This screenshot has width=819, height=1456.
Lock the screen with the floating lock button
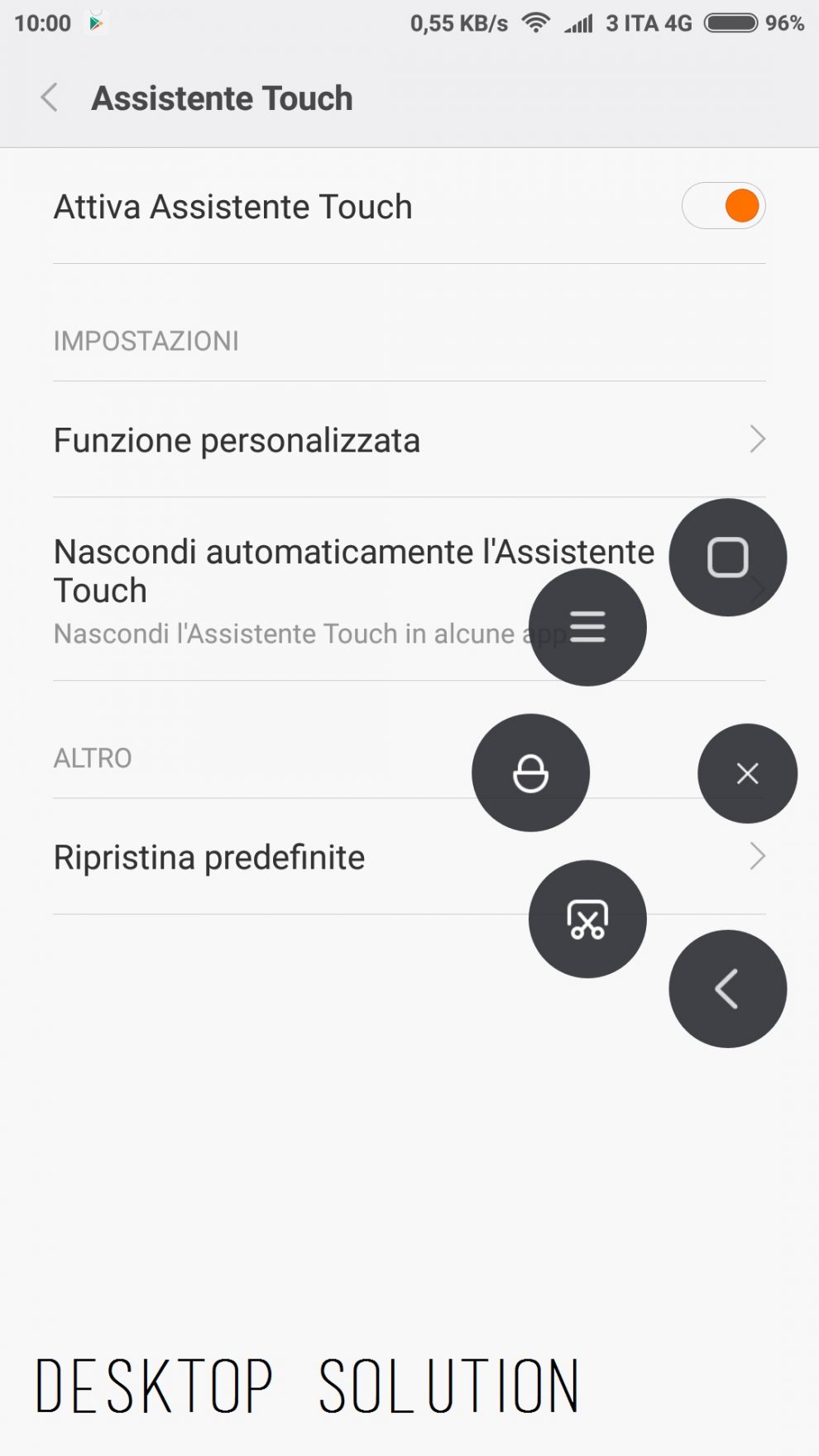[530, 773]
